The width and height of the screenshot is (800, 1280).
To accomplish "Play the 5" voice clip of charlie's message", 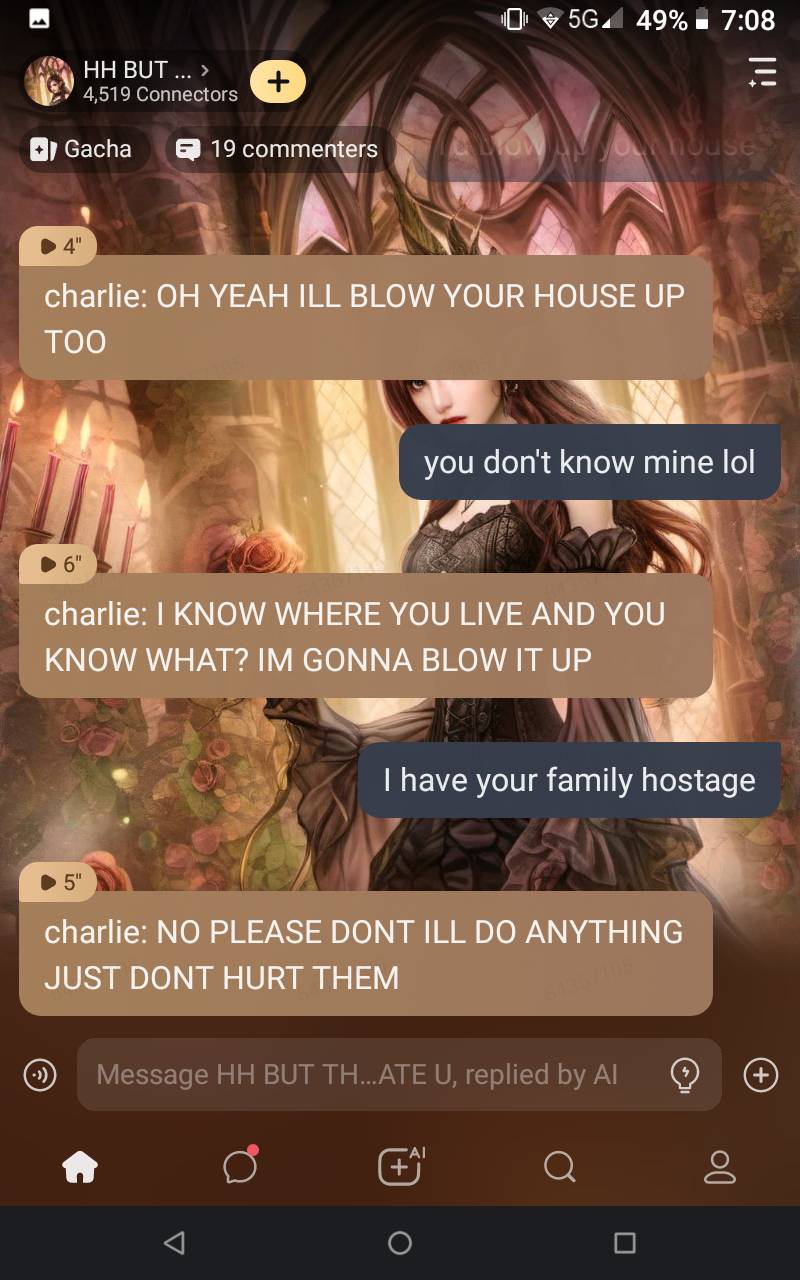I will (x=58, y=882).
